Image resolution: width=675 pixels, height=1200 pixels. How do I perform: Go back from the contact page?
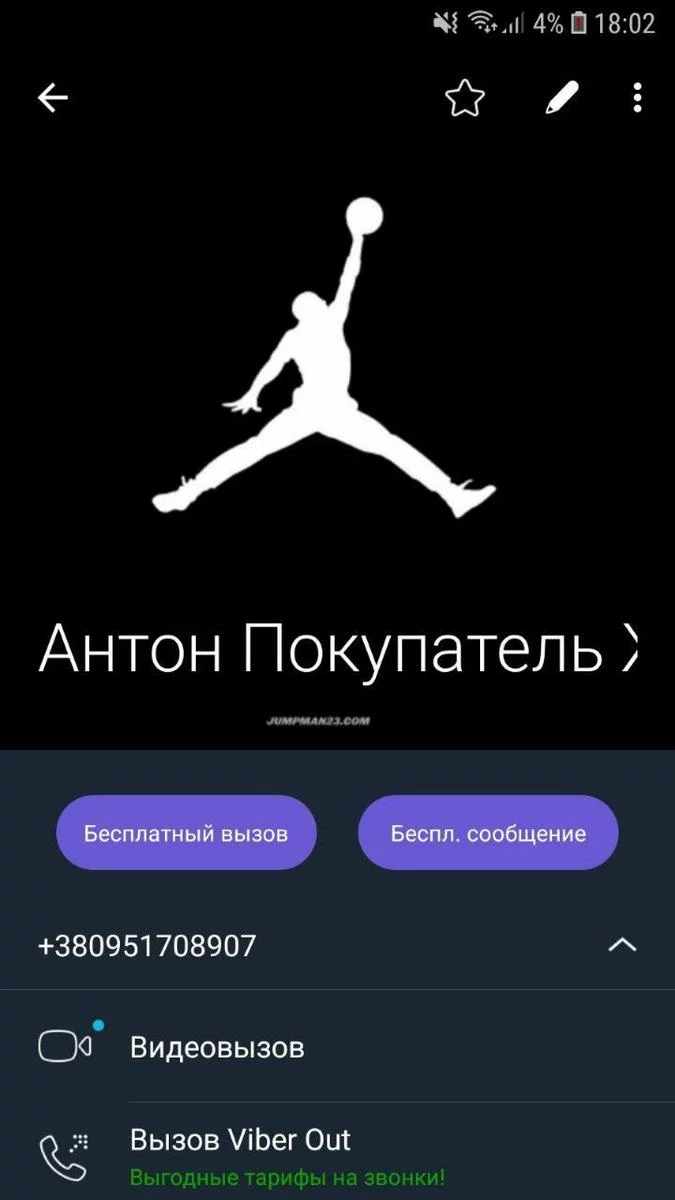click(x=53, y=97)
